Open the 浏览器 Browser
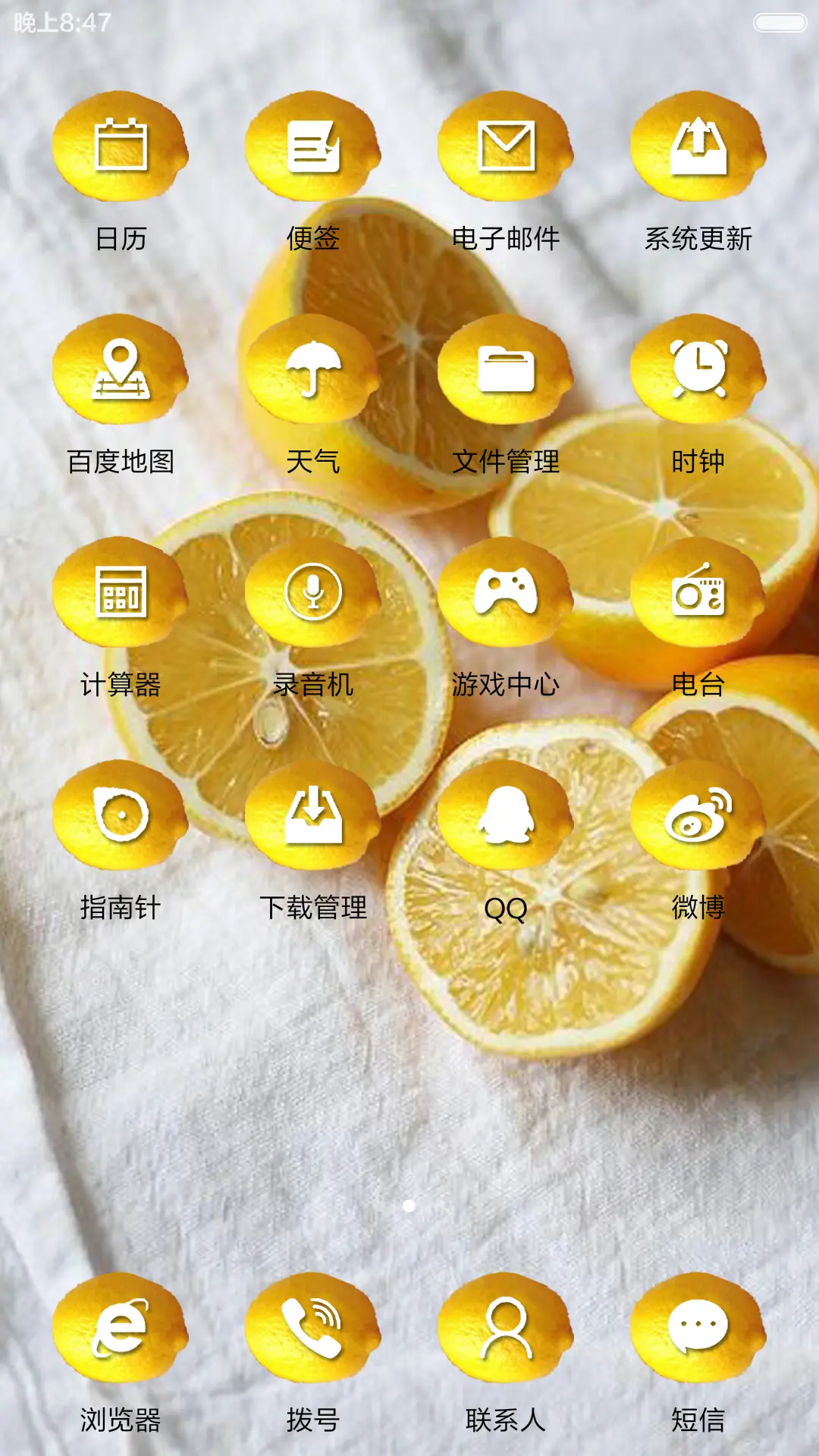The width and height of the screenshot is (819, 1456). (x=121, y=1323)
